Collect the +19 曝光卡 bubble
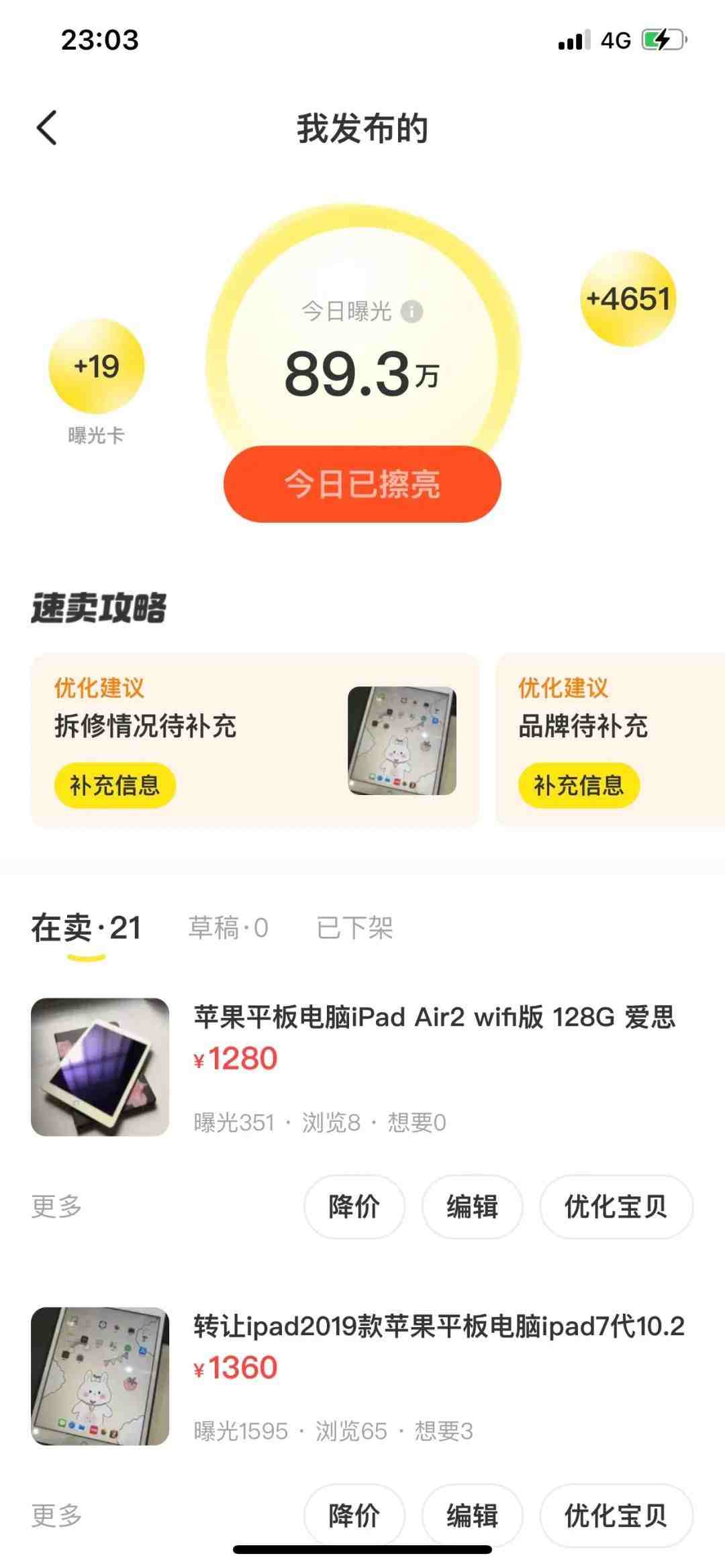The width and height of the screenshot is (725, 1568). point(97,367)
